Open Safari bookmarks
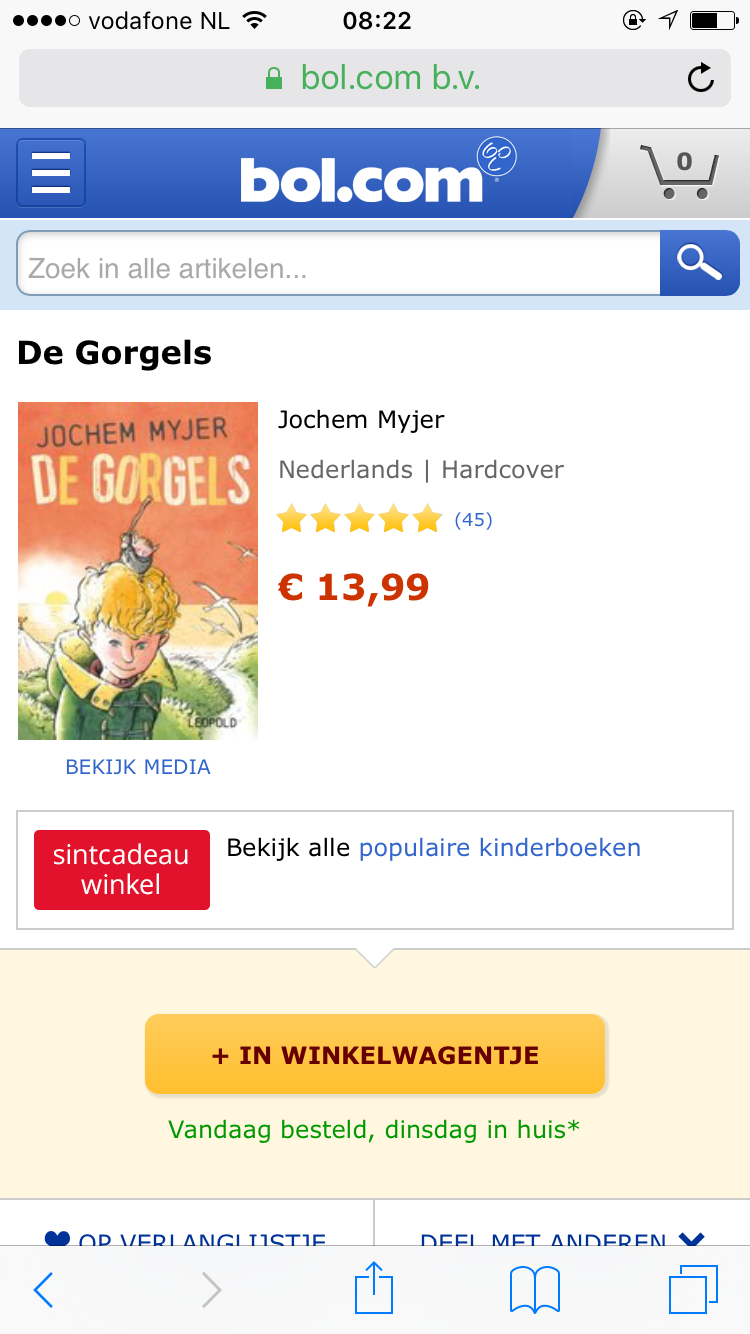 point(535,1290)
